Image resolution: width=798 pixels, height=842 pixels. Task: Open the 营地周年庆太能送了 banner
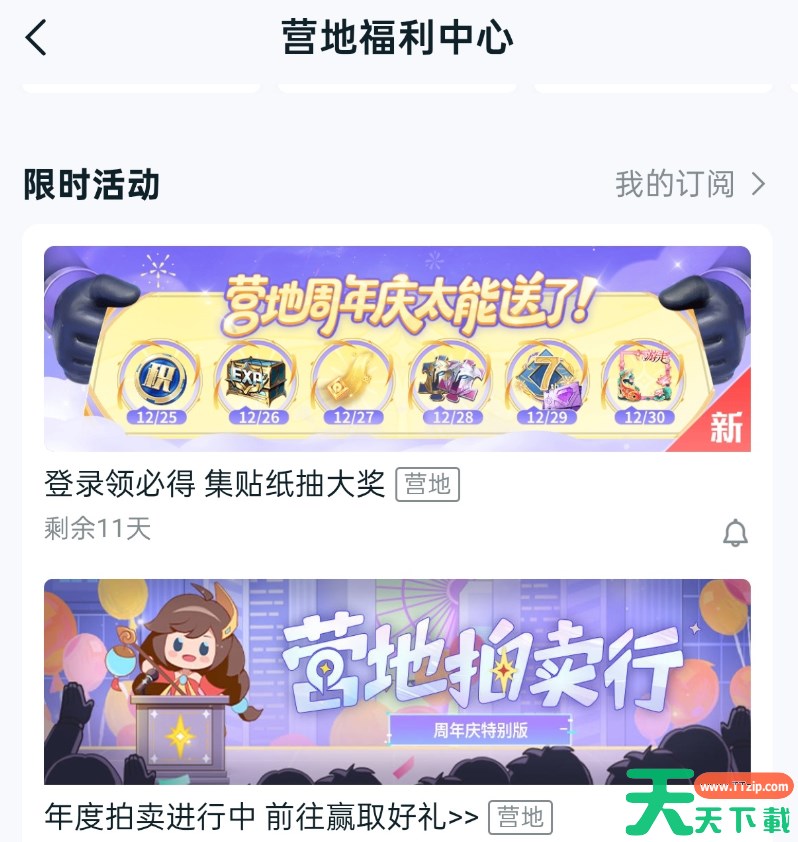(x=397, y=348)
